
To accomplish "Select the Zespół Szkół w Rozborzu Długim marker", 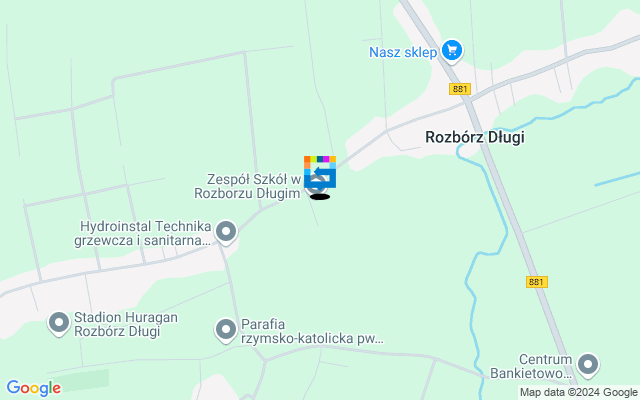I will [x=316, y=184].
